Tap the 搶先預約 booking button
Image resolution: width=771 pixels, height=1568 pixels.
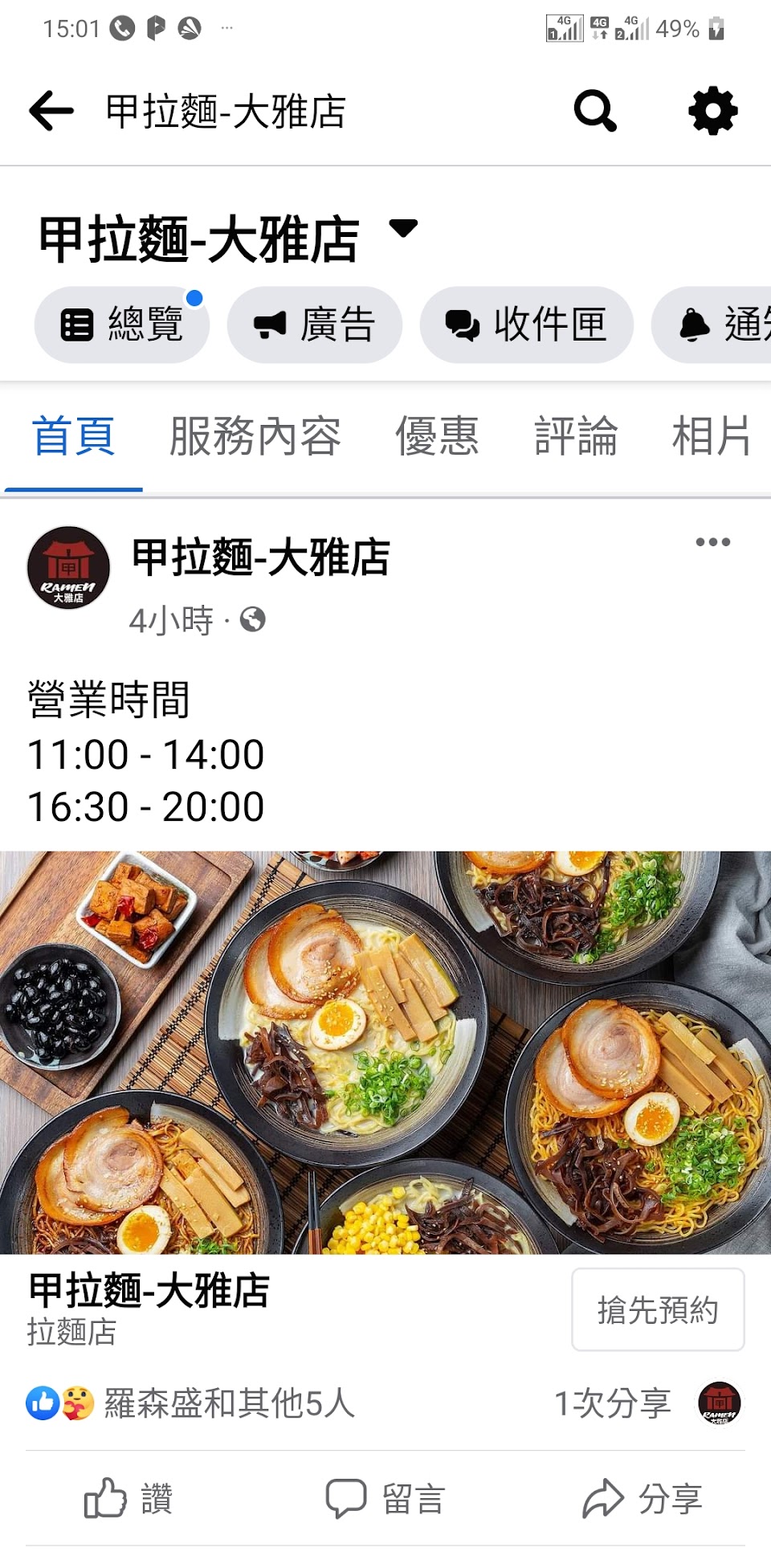tap(658, 1309)
